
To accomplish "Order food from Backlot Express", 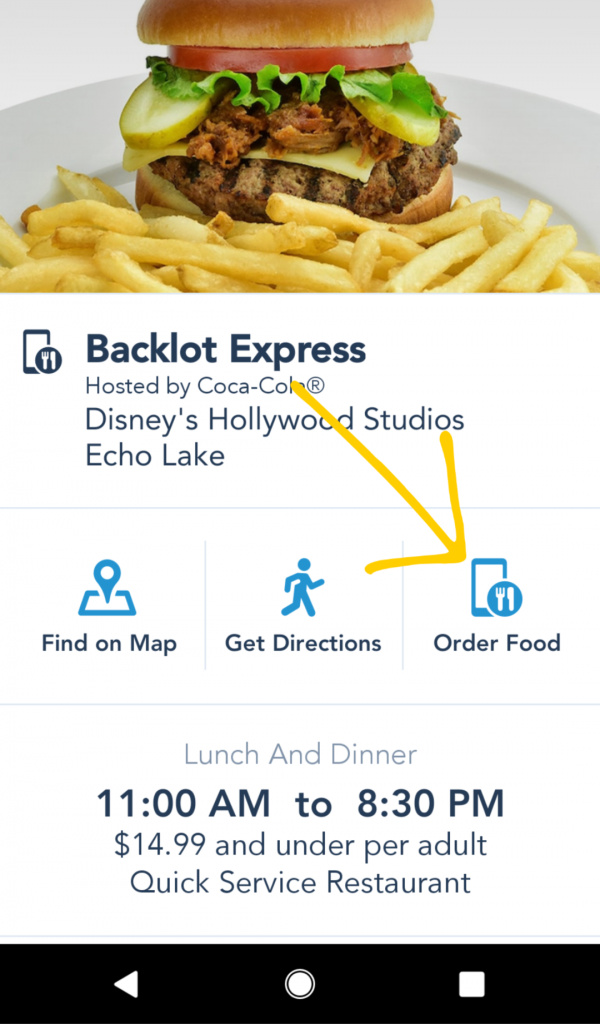I will pos(497,606).
